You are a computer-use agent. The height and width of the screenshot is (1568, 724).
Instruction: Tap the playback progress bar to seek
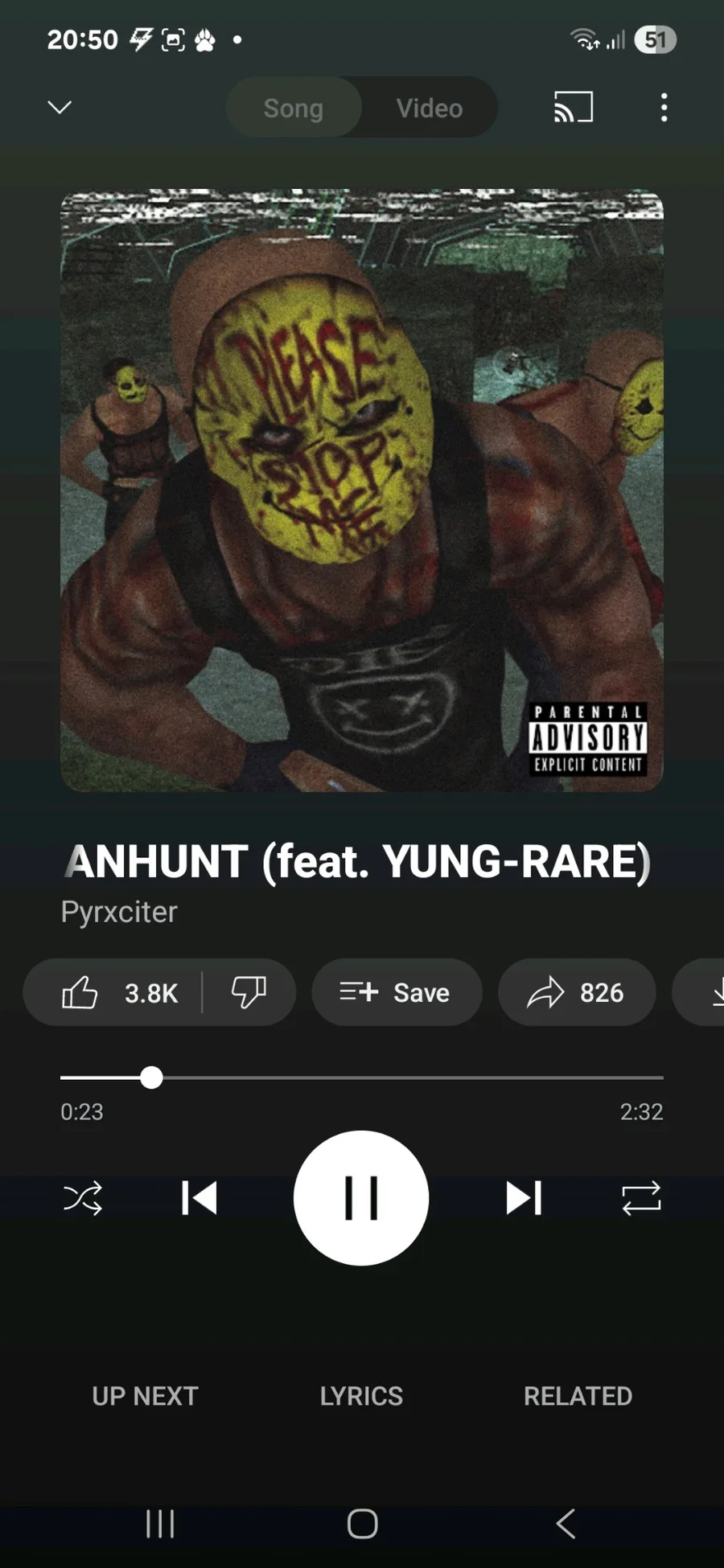pyautogui.click(x=362, y=1077)
